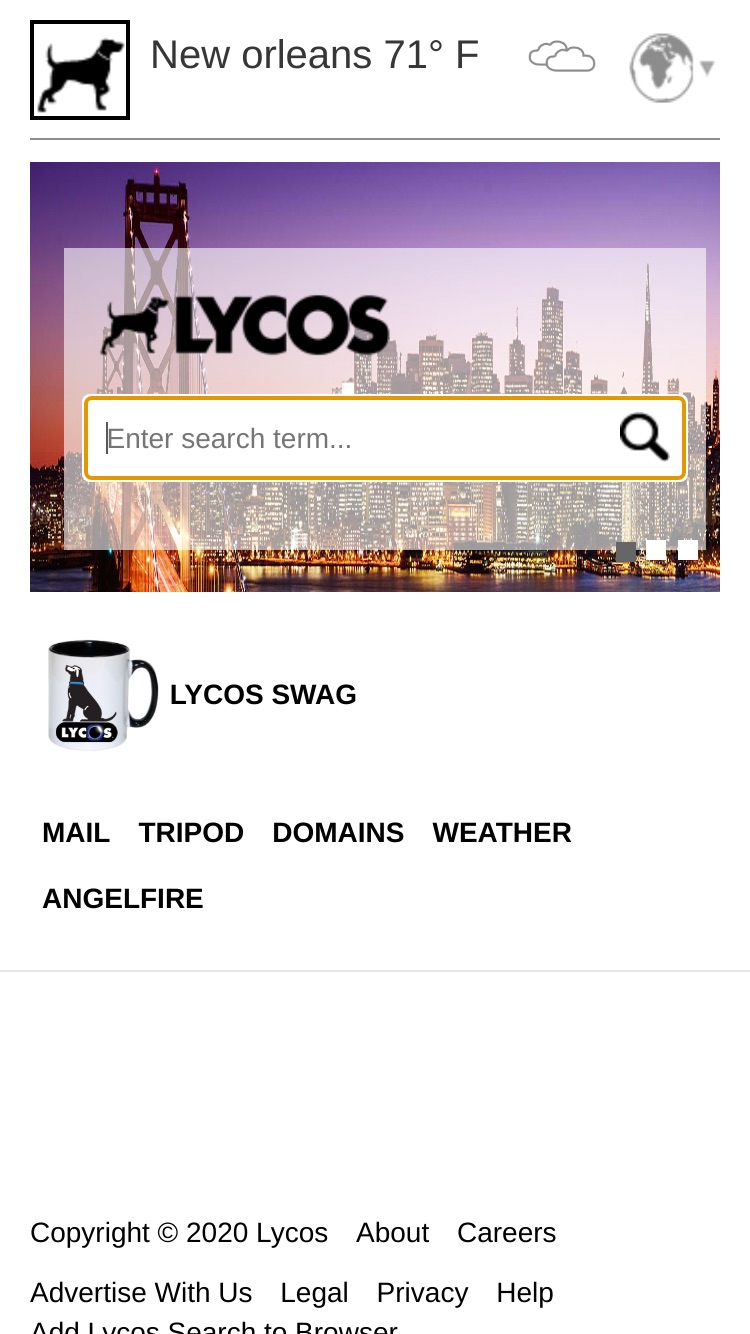
Task: Open Angelfire
Action: (123, 899)
